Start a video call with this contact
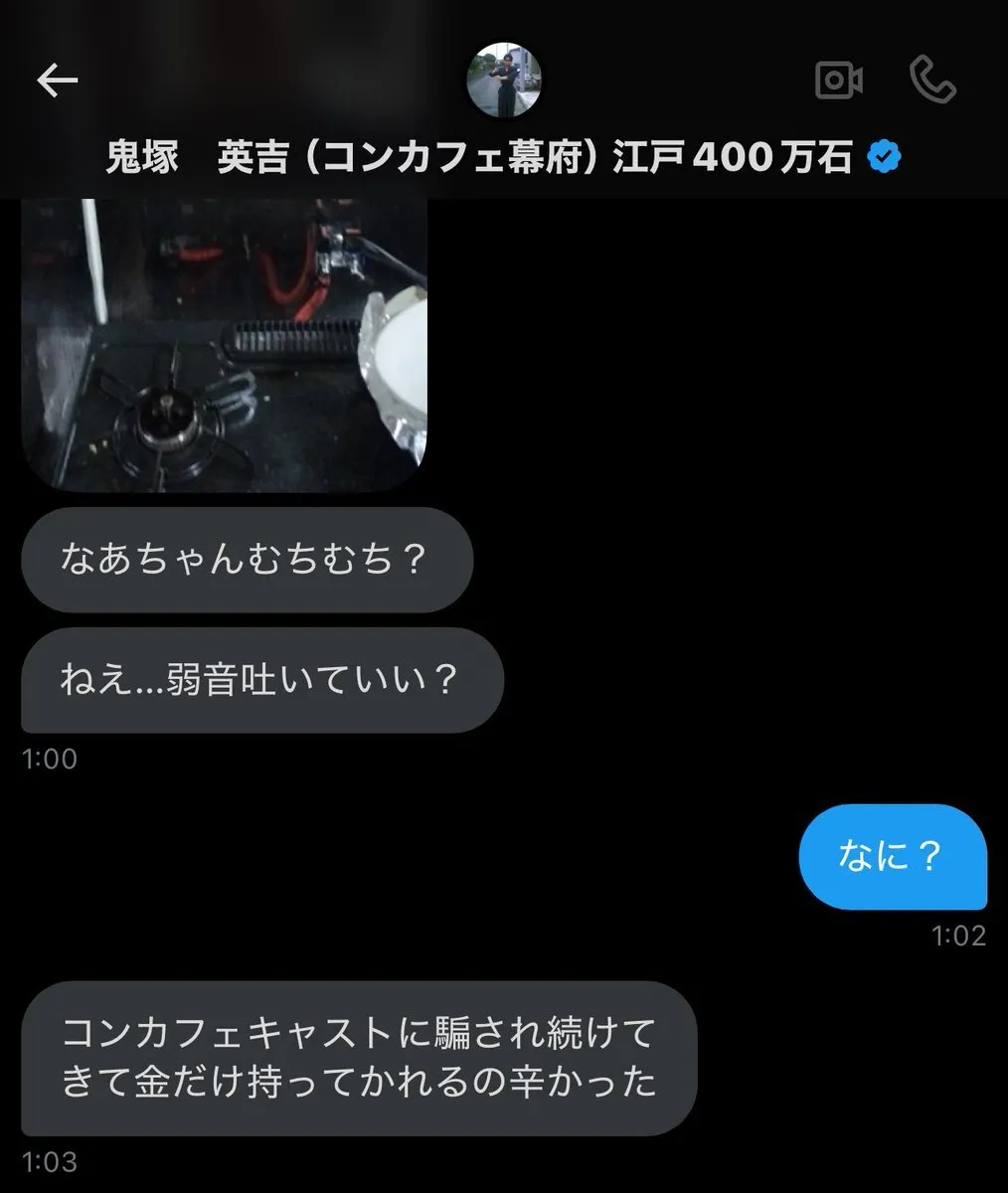This screenshot has width=1008, height=1193. [x=838, y=81]
